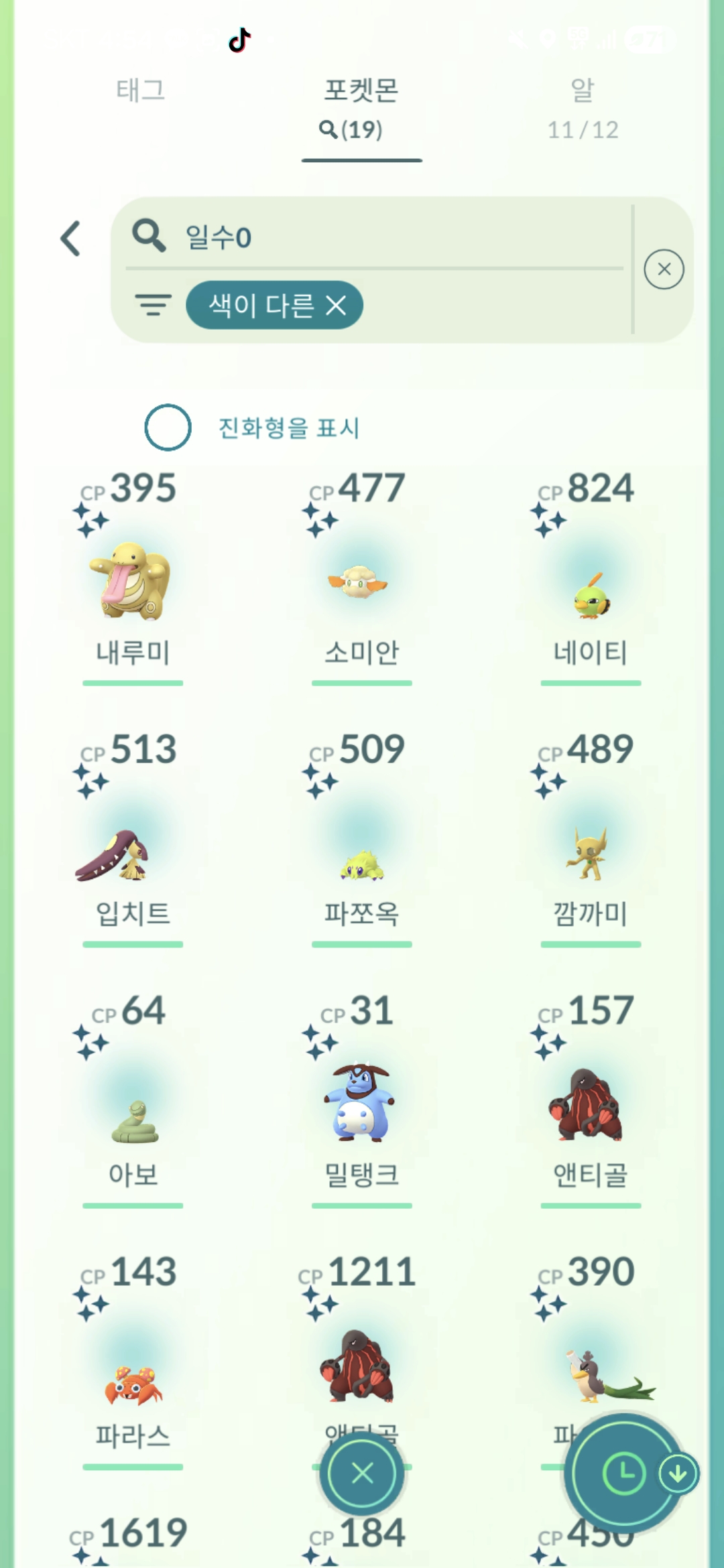Open the 내루미 with CP 395
The image size is (724, 1568).
tap(133, 581)
